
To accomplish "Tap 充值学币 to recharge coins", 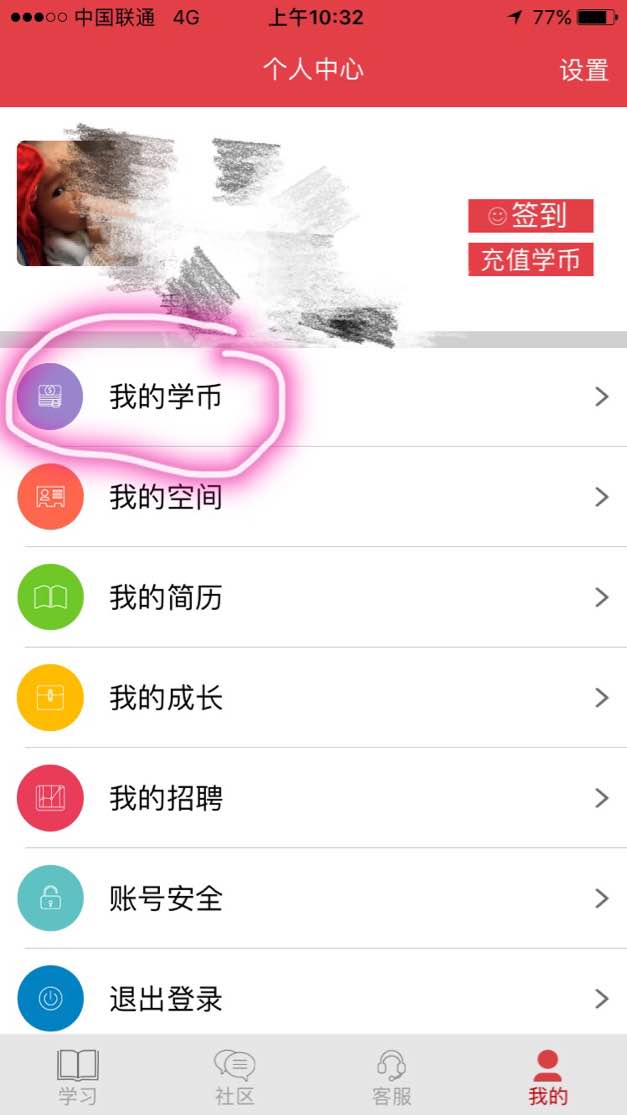I will coord(530,260).
